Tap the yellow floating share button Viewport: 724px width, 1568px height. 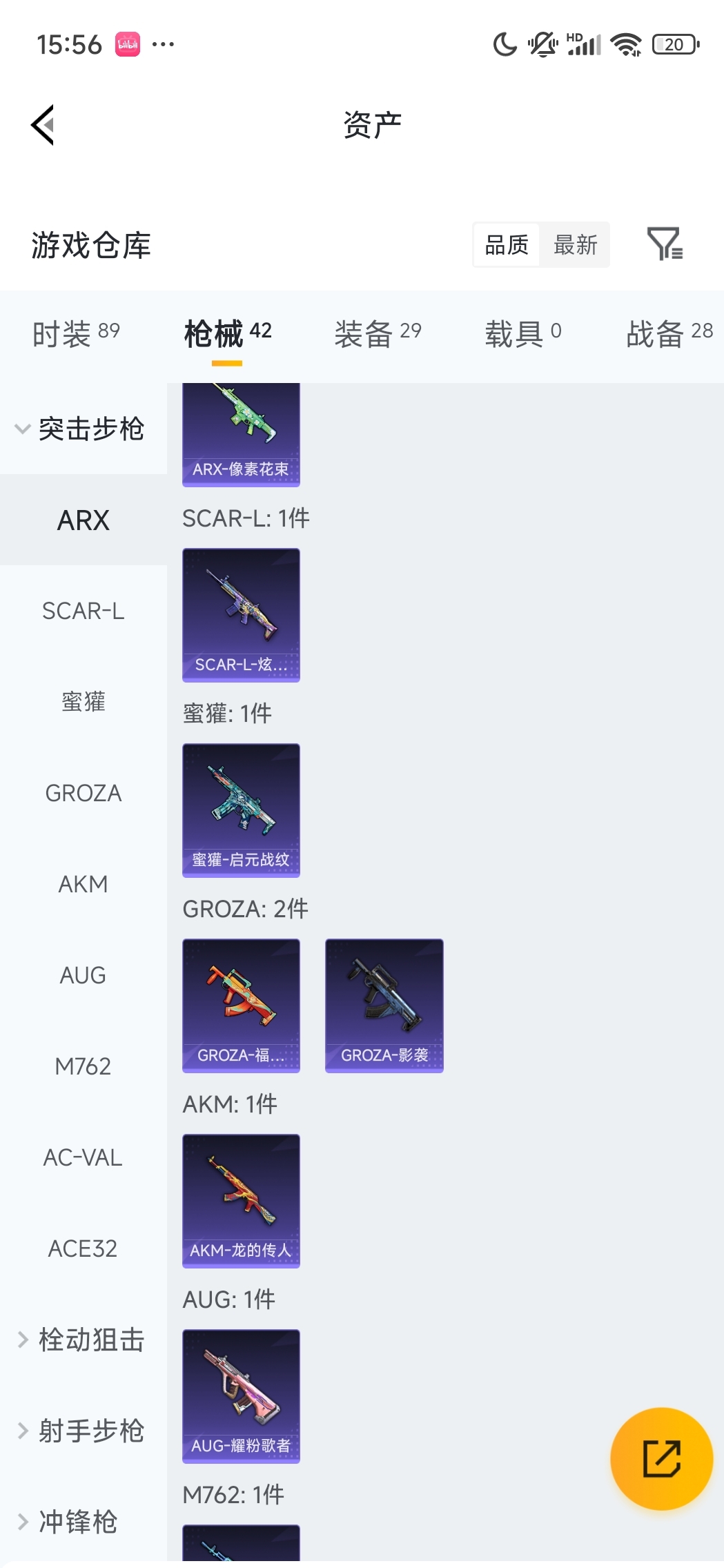(661, 1458)
